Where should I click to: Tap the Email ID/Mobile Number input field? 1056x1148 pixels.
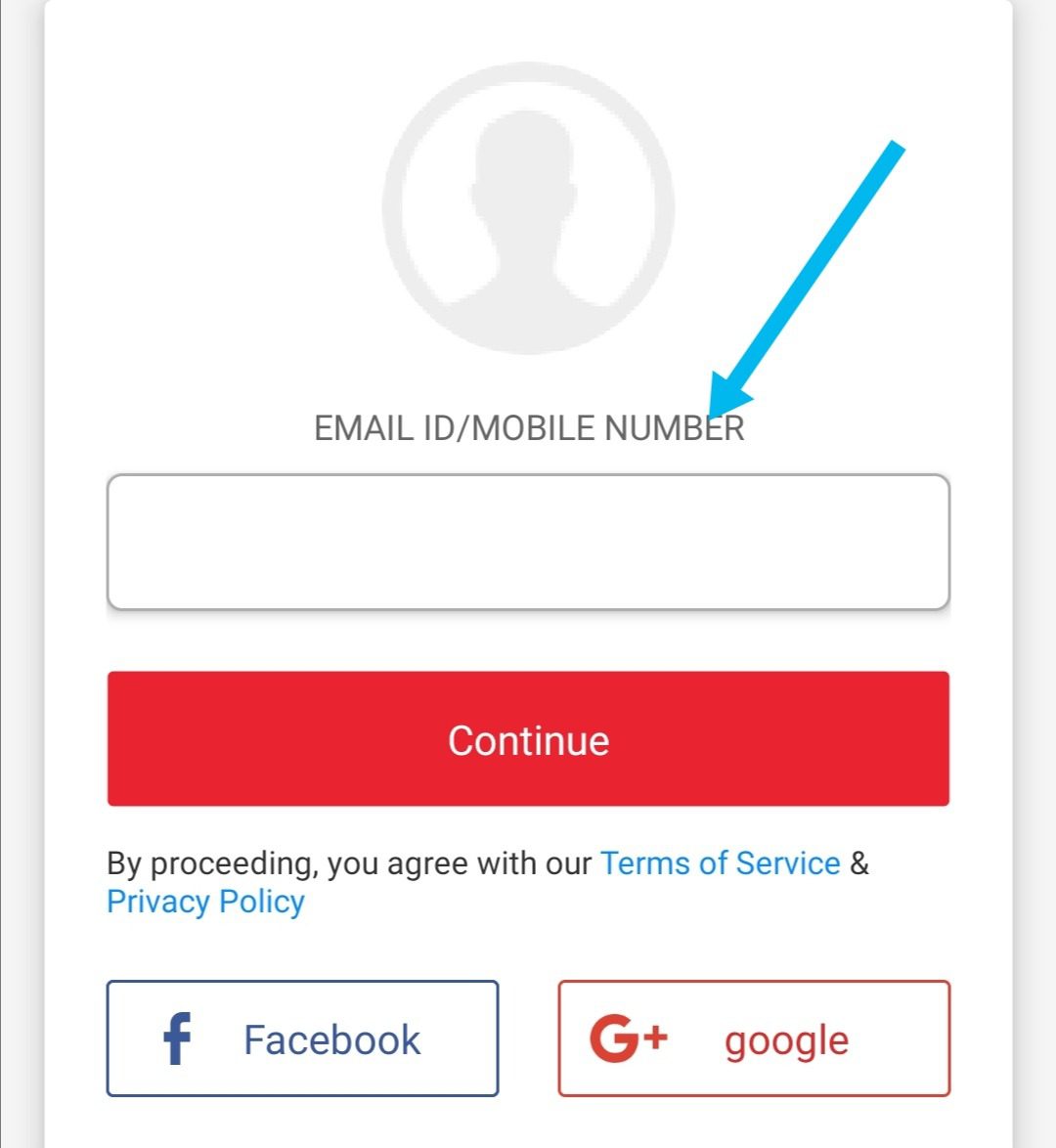(528, 542)
